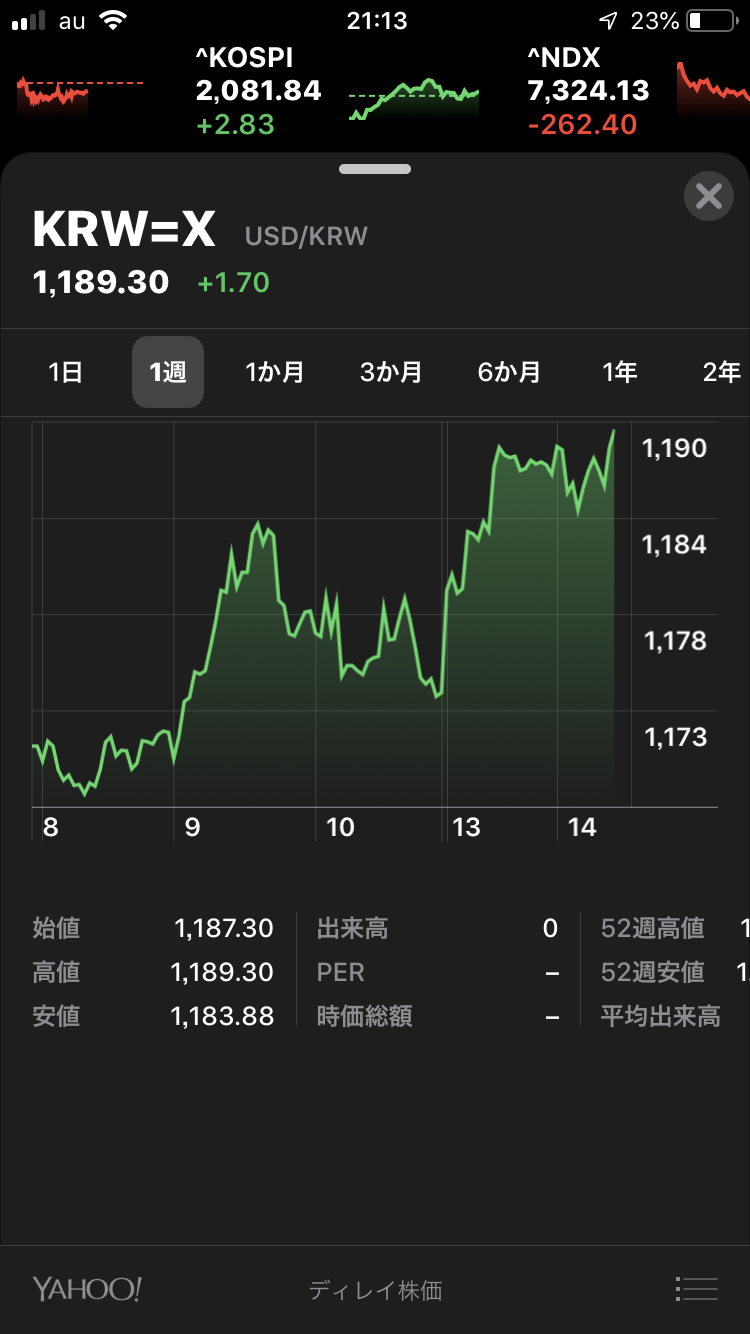Screen dimensions: 750x1334
Task: Close the KRW=X detail card
Action: pos(708,196)
